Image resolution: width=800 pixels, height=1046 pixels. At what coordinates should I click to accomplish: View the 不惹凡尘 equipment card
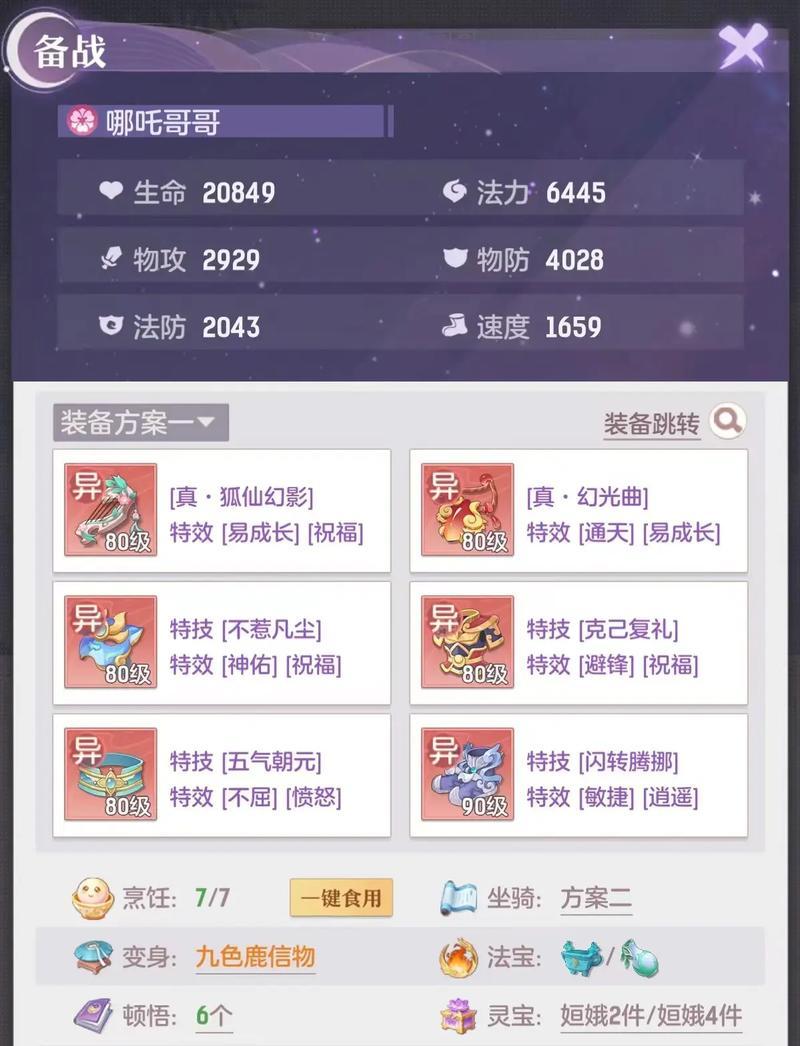coord(221,643)
